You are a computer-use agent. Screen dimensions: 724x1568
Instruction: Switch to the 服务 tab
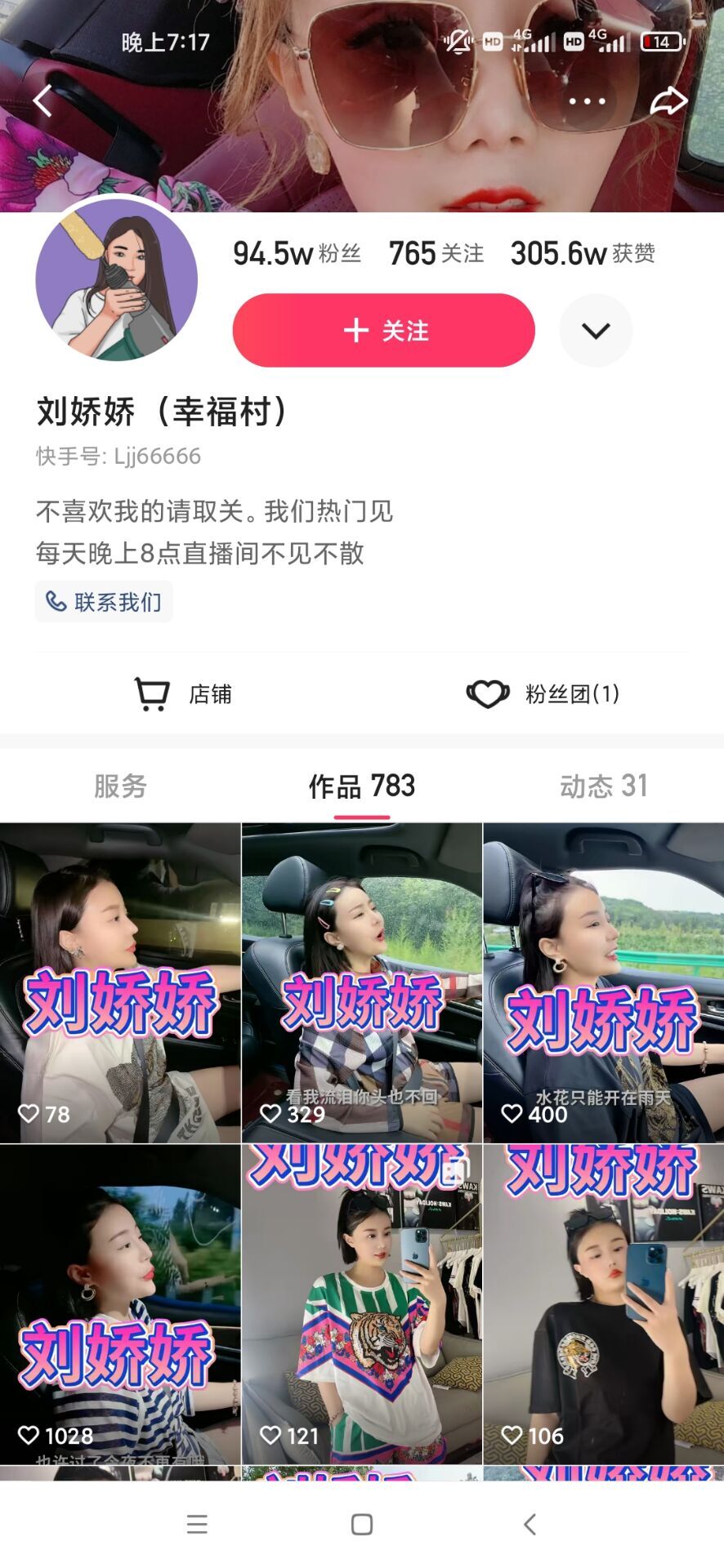(120, 786)
